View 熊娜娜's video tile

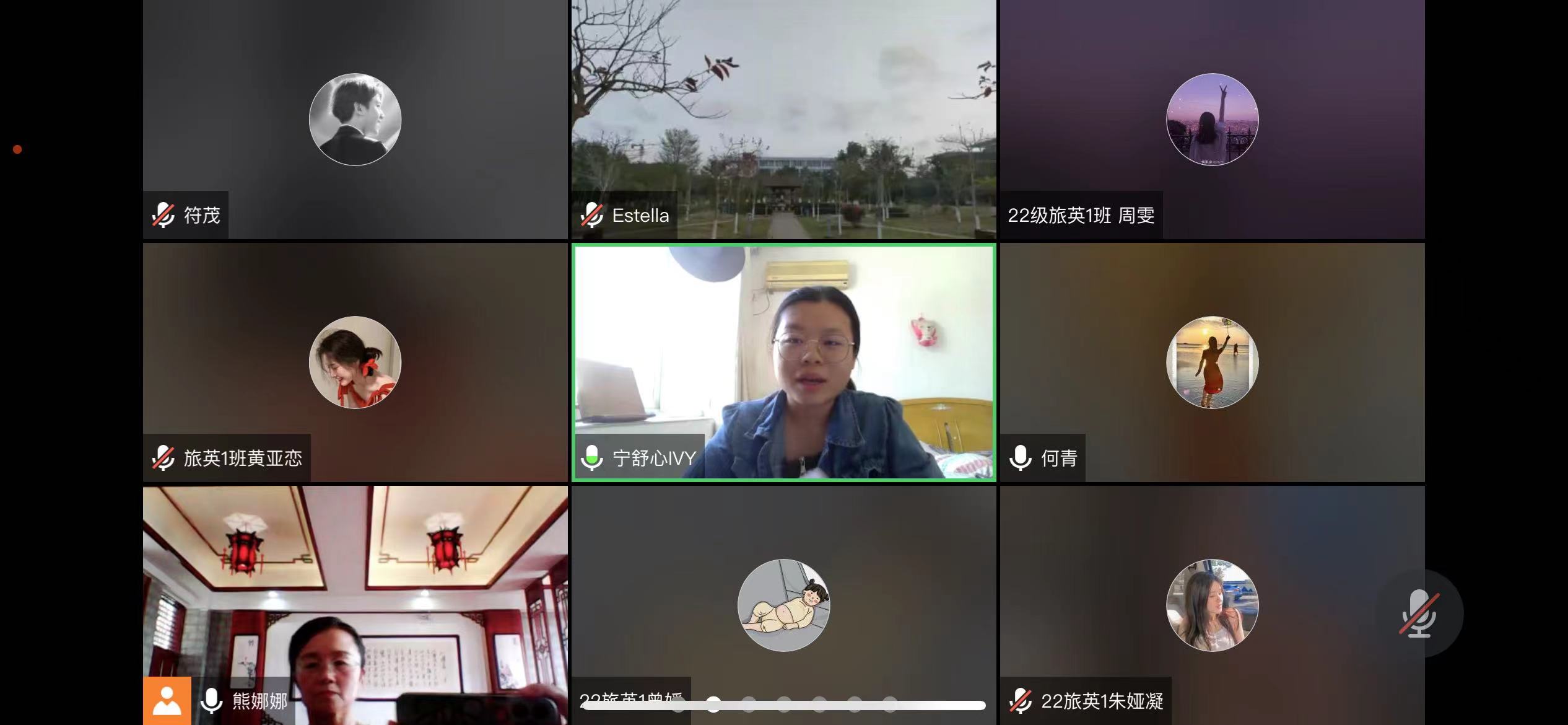coord(355,605)
